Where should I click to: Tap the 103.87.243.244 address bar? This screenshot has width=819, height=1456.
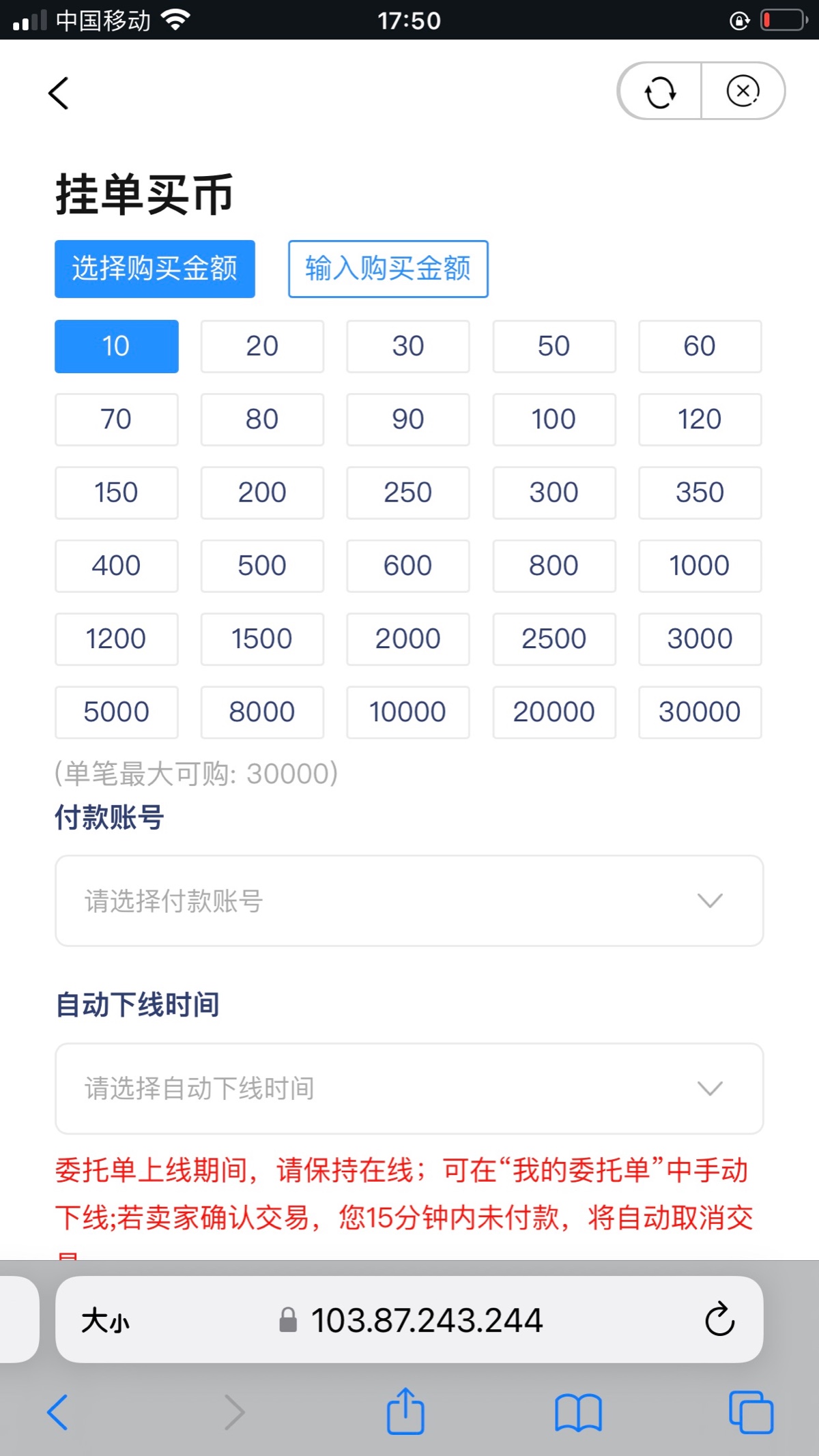point(411,1320)
